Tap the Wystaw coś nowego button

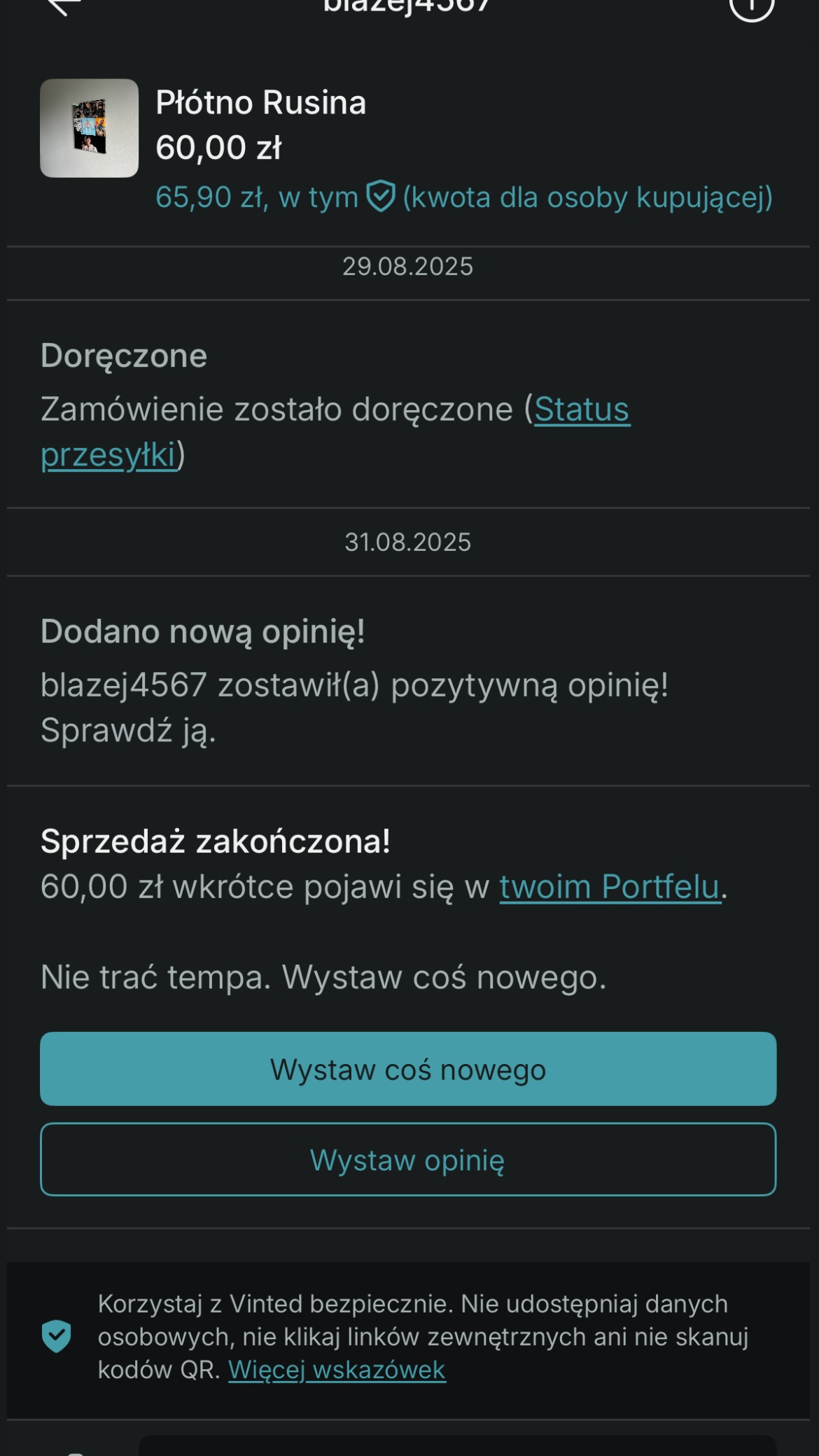click(408, 1069)
